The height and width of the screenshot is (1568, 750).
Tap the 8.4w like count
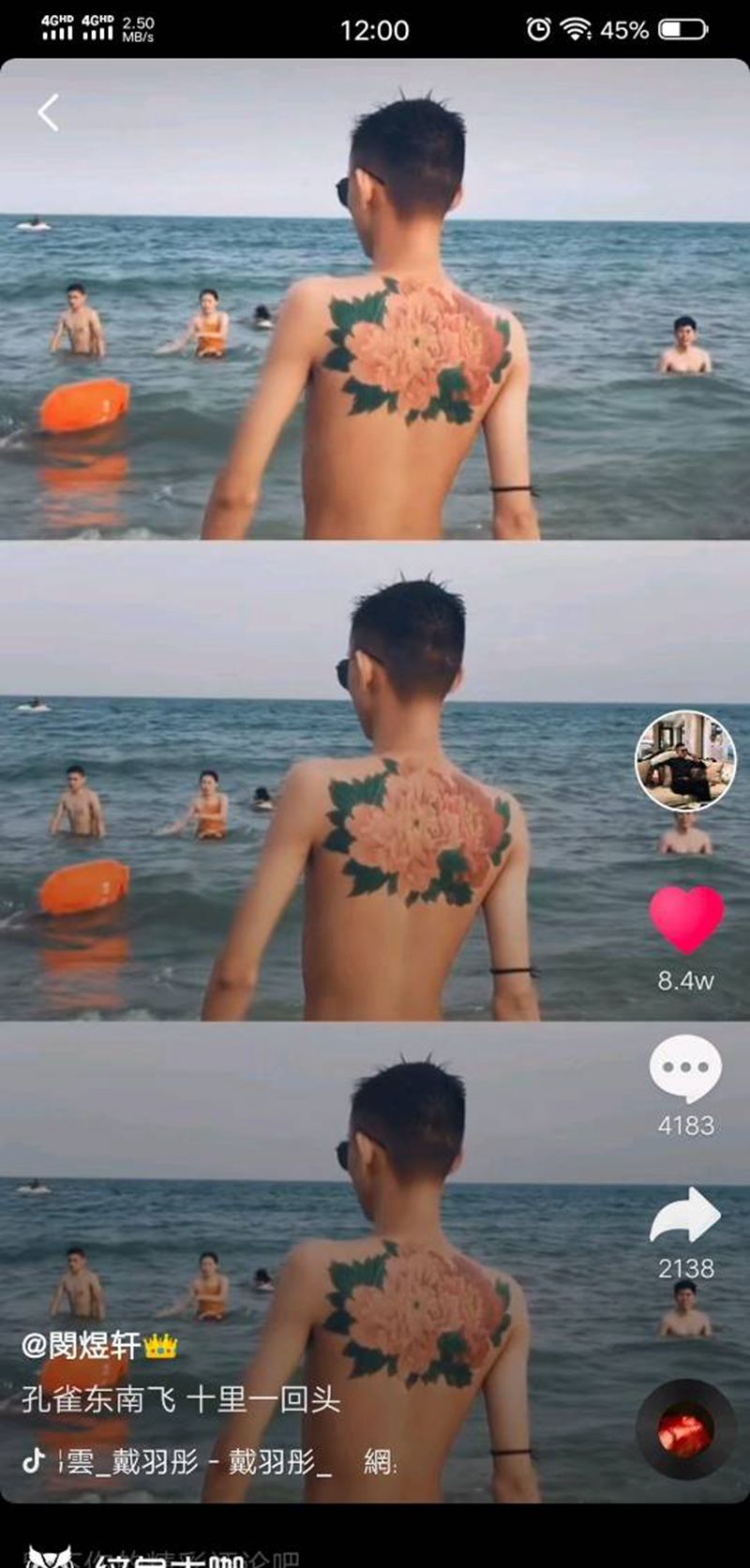coord(683,978)
